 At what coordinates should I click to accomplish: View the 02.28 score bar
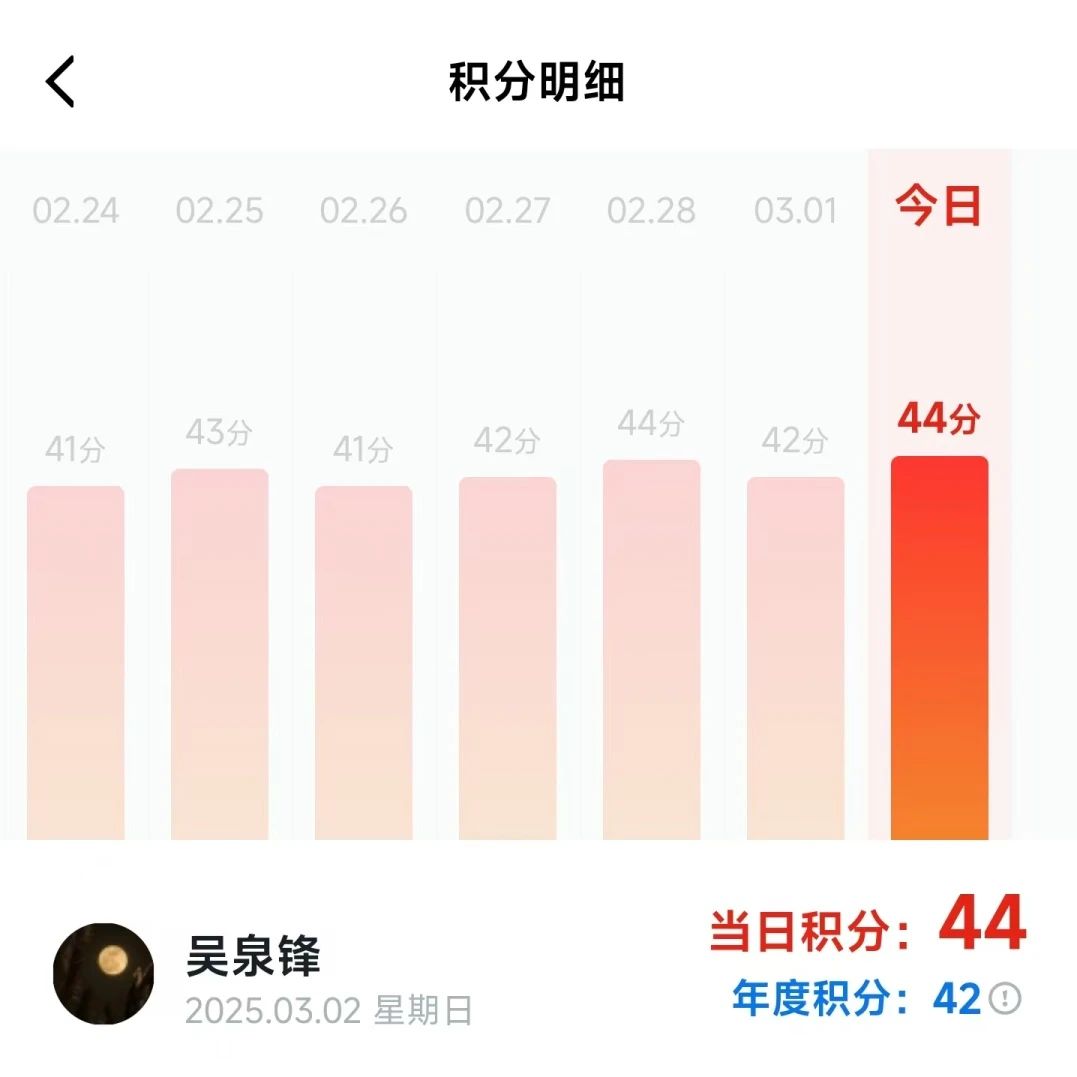coord(652,650)
